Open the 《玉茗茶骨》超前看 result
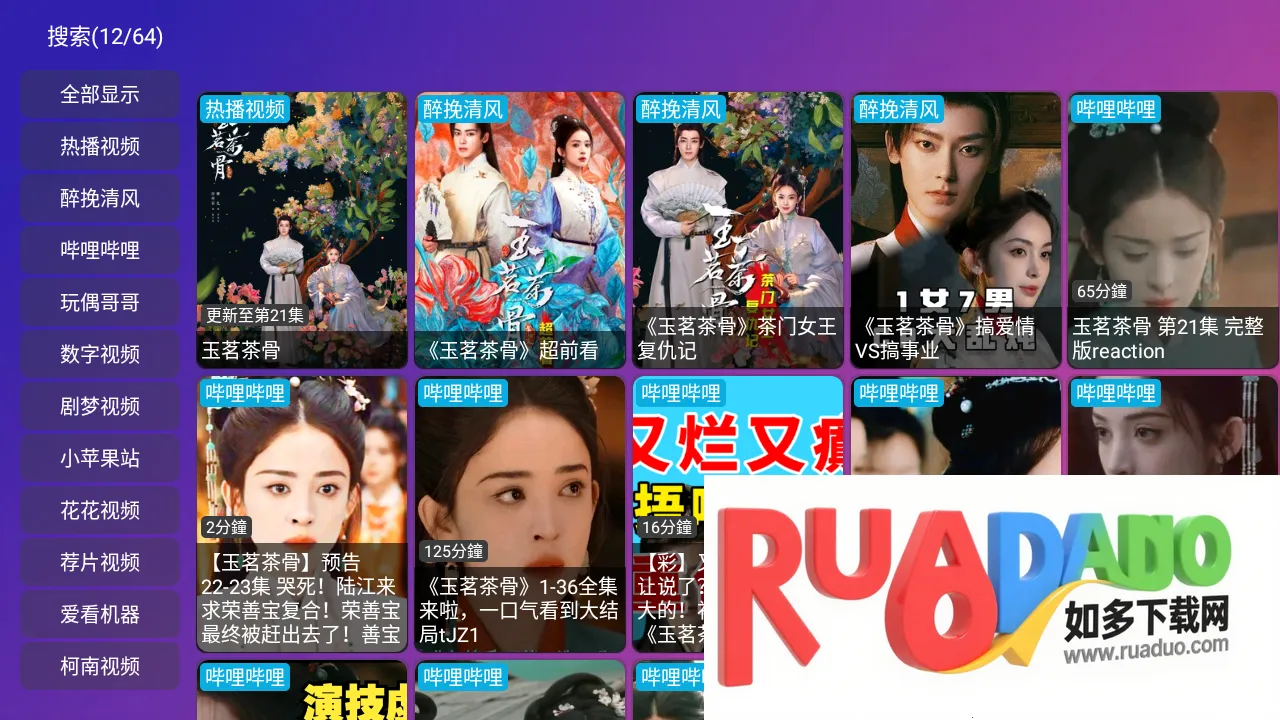The width and height of the screenshot is (1280, 720). [x=520, y=230]
